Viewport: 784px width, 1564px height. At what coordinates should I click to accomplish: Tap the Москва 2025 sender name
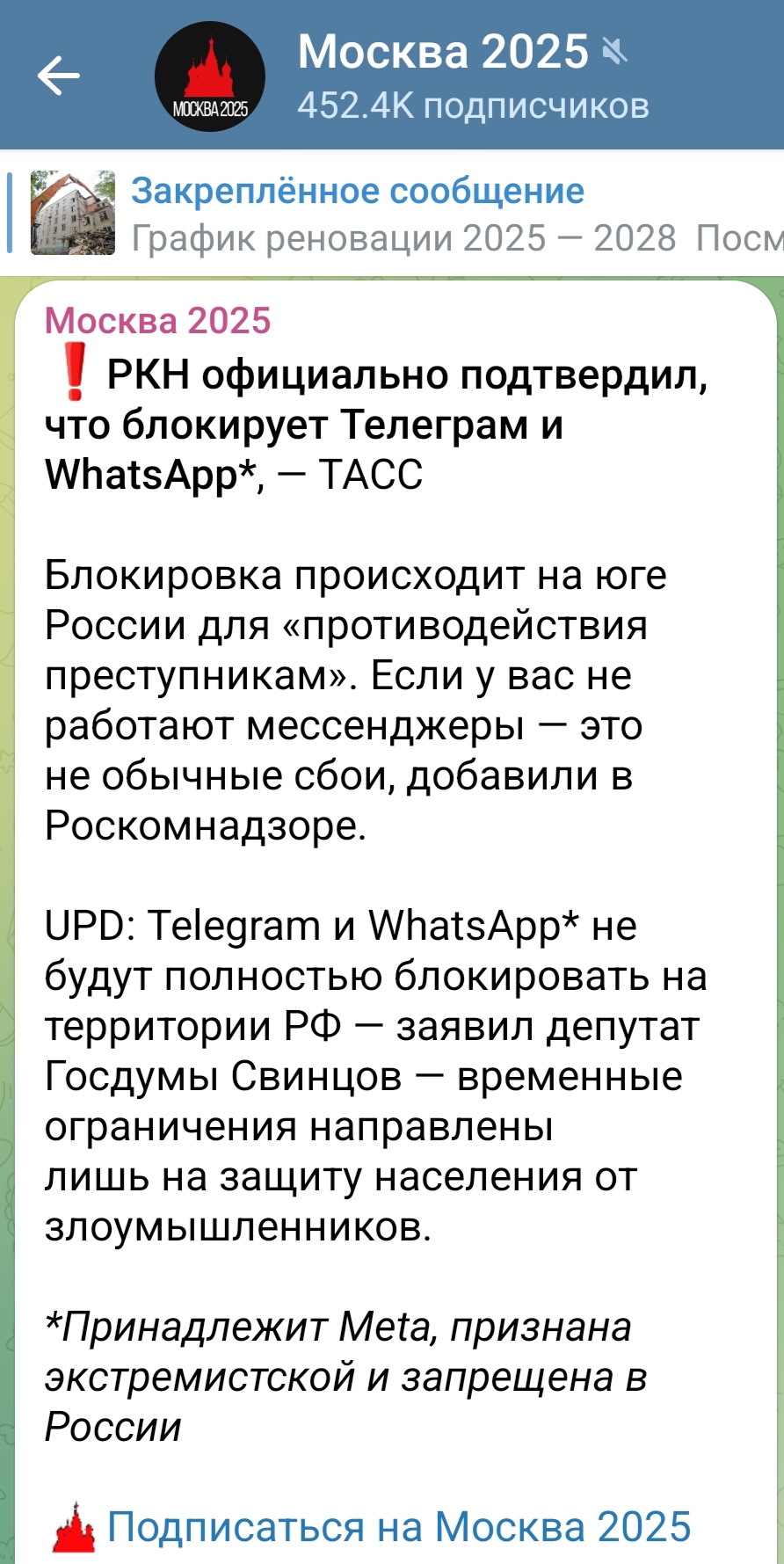click(158, 321)
